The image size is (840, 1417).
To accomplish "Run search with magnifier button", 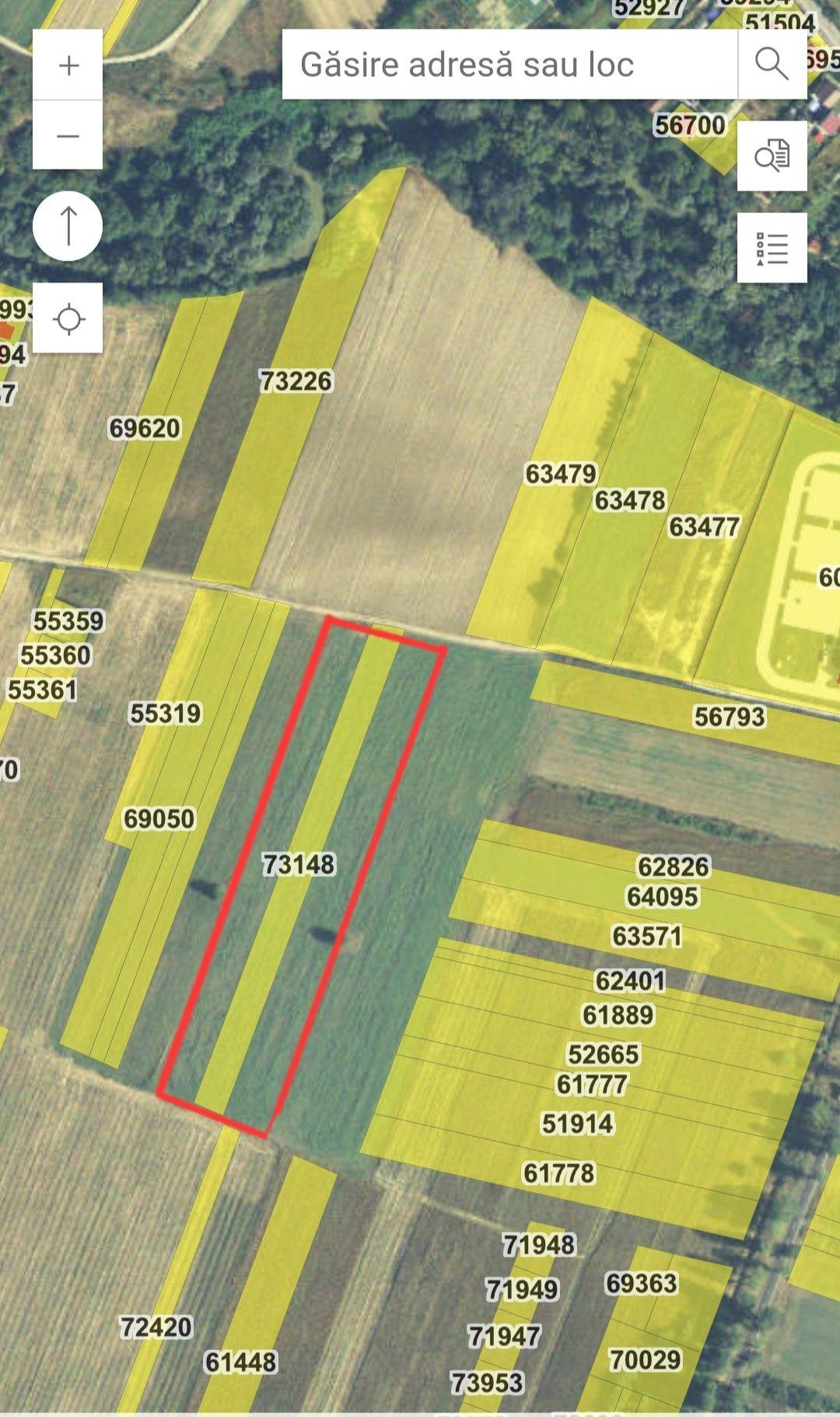I will point(772,65).
